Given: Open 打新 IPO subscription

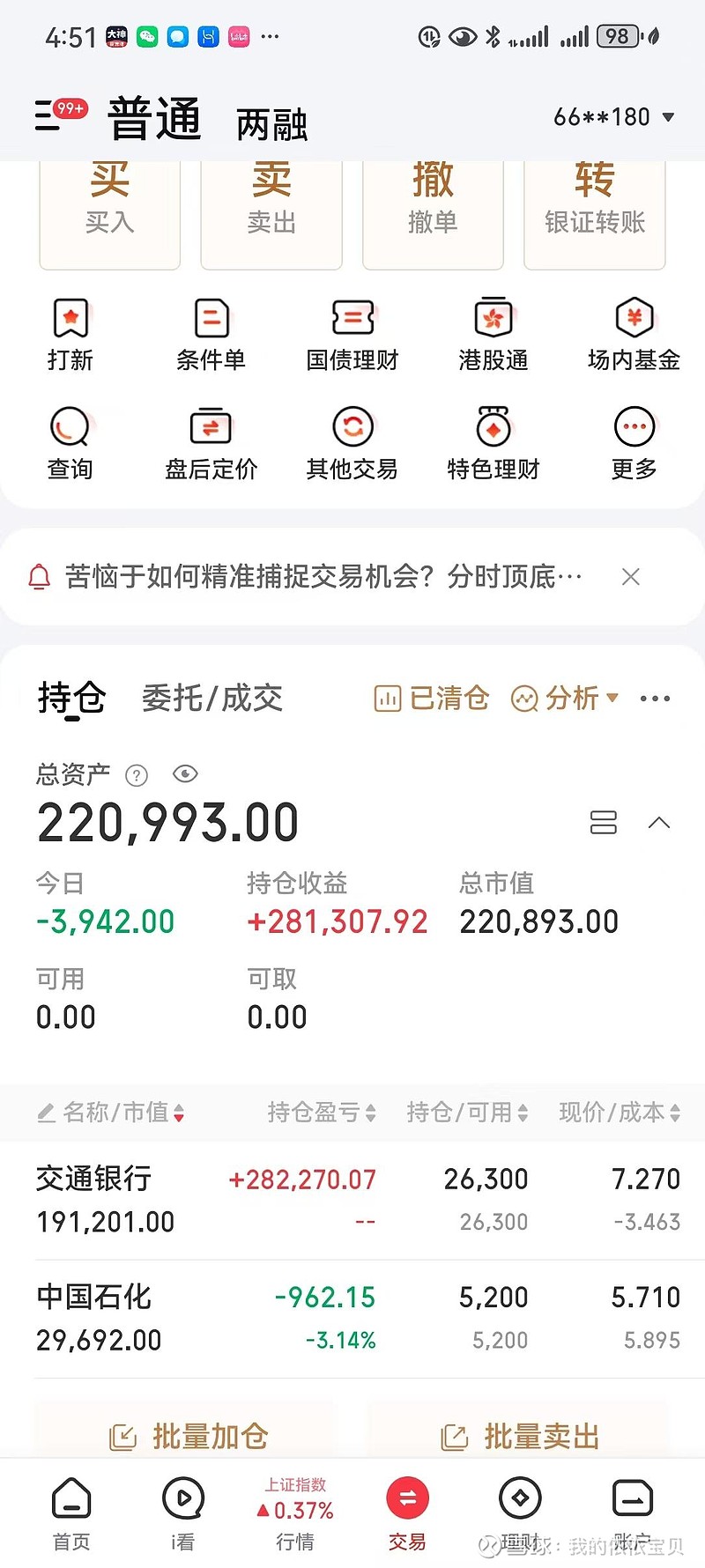Looking at the screenshot, I should tap(70, 336).
